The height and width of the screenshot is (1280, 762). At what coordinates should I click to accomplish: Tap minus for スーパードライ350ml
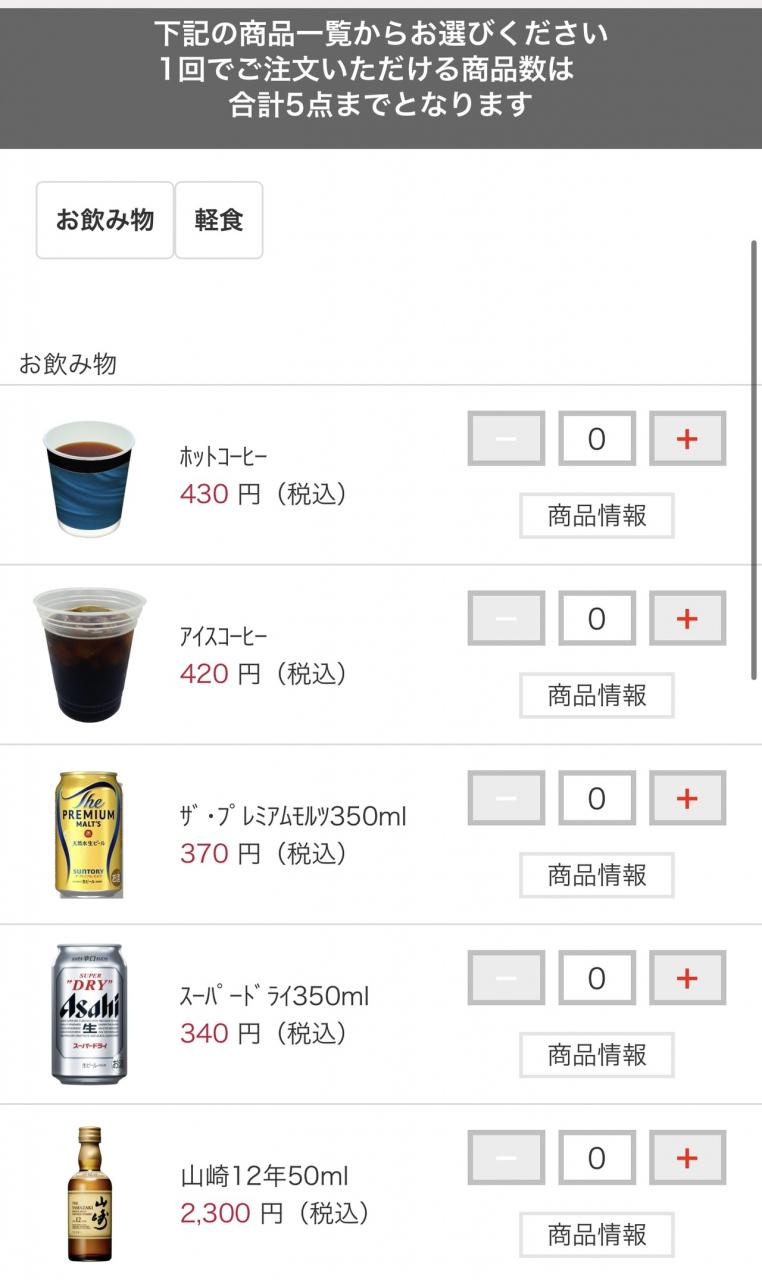click(506, 978)
